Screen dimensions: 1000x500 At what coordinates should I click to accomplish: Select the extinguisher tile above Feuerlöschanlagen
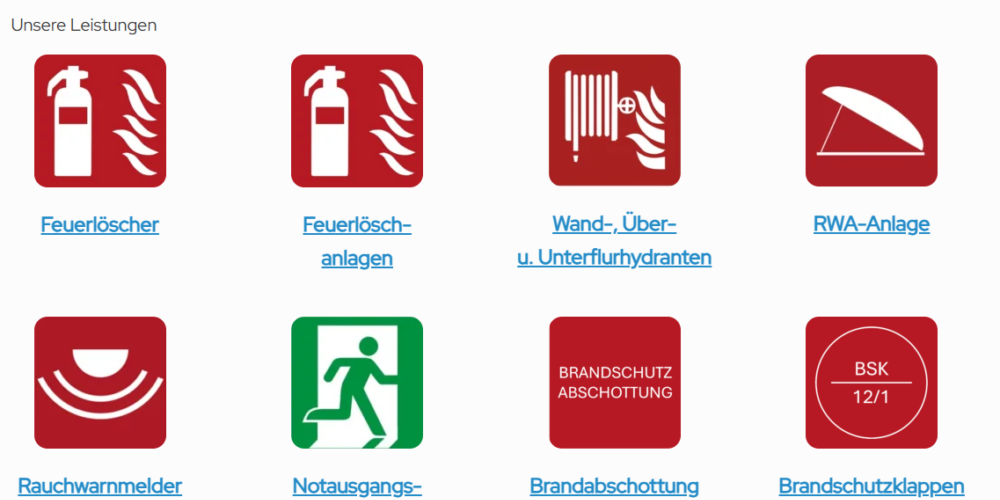(x=357, y=121)
